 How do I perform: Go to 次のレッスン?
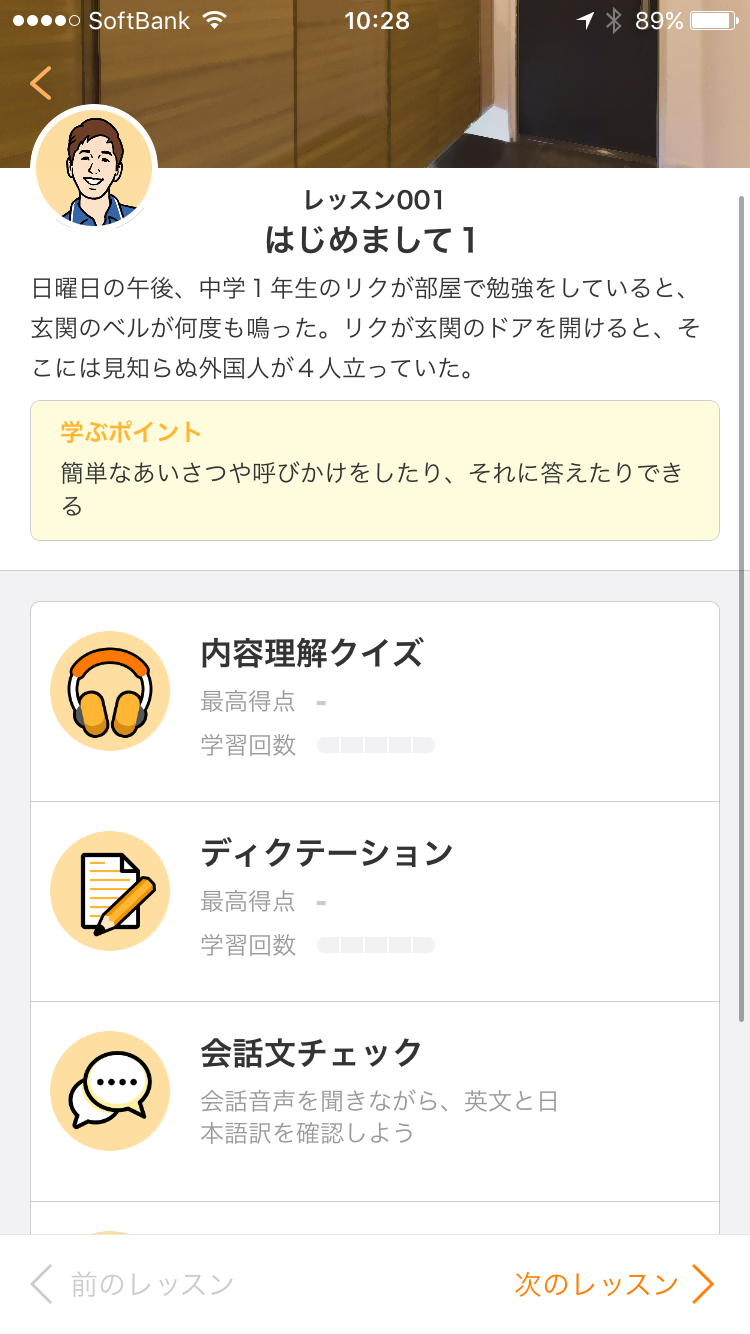pos(615,1284)
